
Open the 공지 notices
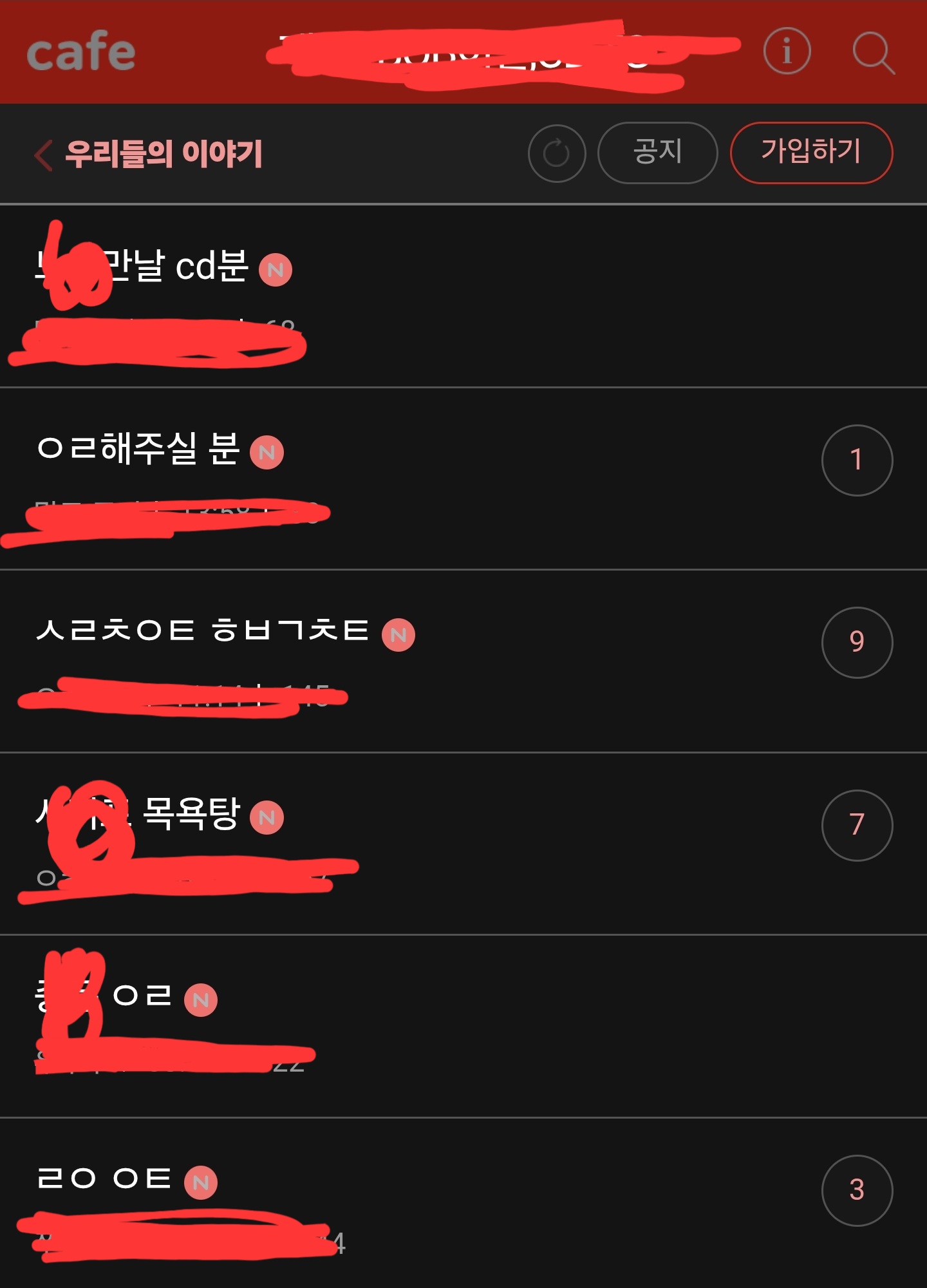point(657,153)
